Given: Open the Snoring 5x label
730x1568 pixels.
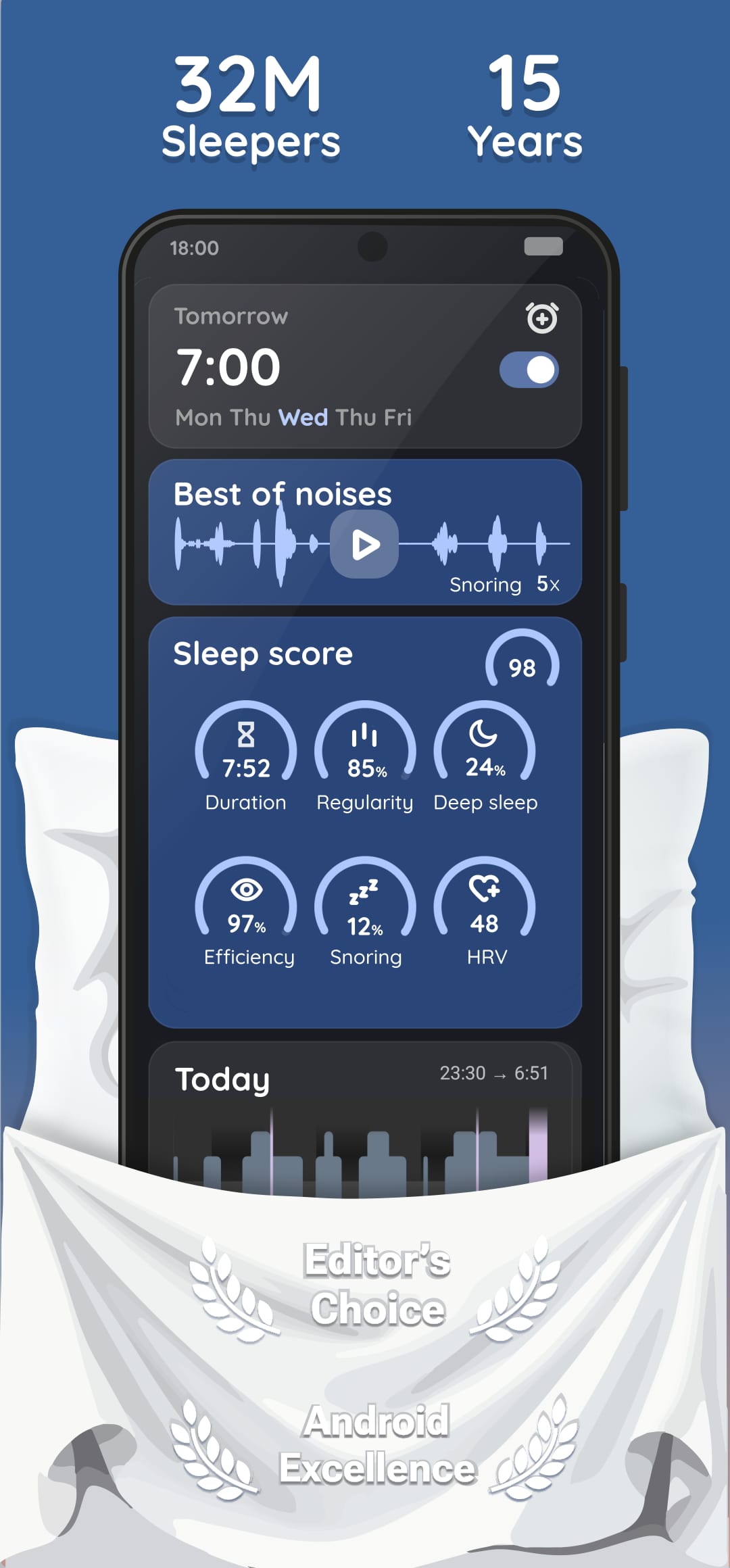Looking at the screenshot, I should [x=504, y=584].
